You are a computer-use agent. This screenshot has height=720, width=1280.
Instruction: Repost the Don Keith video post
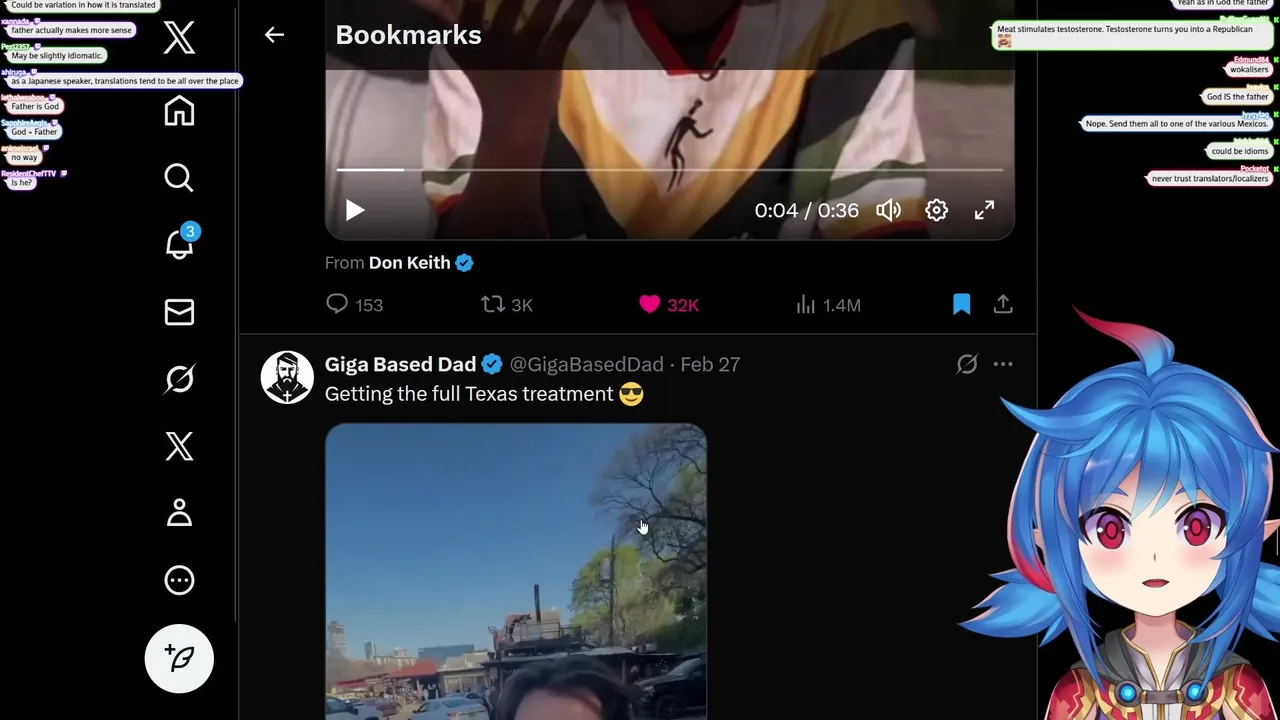pyautogui.click(x=507, y=305)
